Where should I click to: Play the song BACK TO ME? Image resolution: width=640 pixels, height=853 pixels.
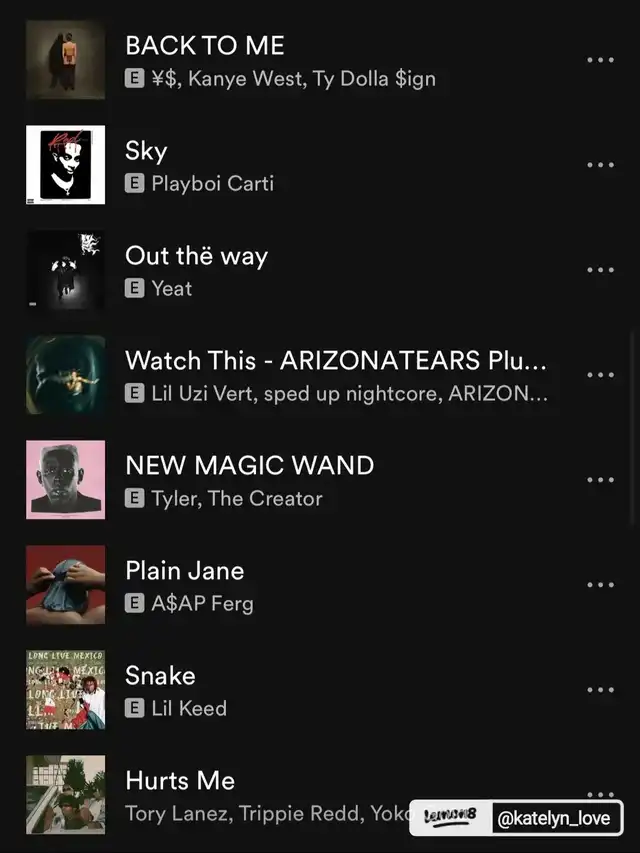click(x=204, y=46)
